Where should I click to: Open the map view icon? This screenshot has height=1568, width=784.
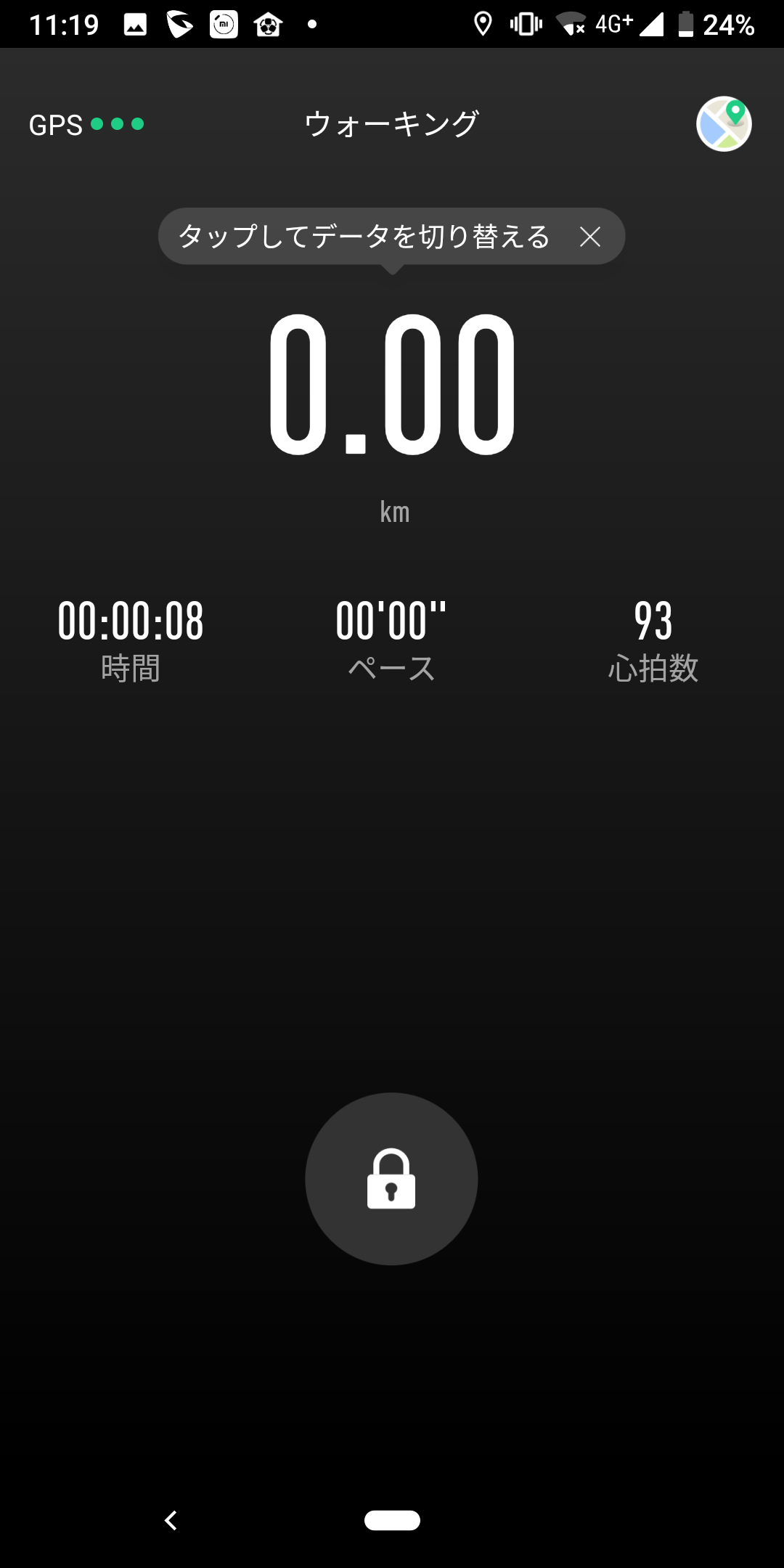click(724, 124)
